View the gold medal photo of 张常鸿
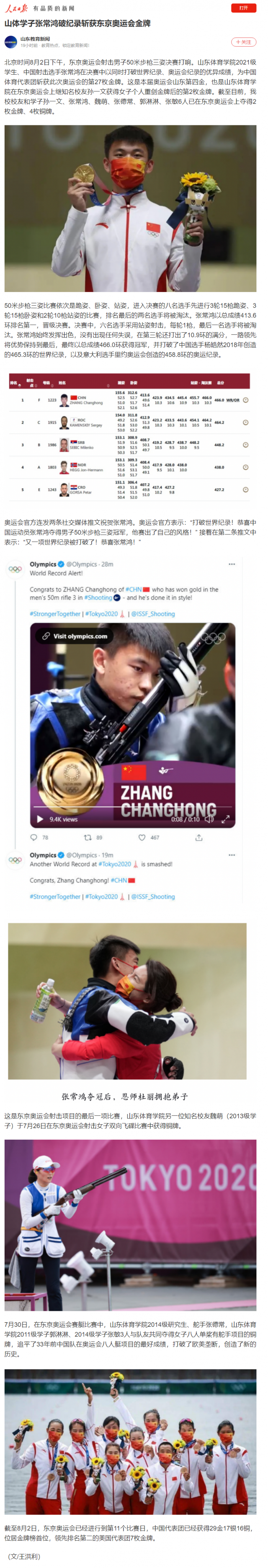Screen dimensions: 268x1568 (130, 208)
